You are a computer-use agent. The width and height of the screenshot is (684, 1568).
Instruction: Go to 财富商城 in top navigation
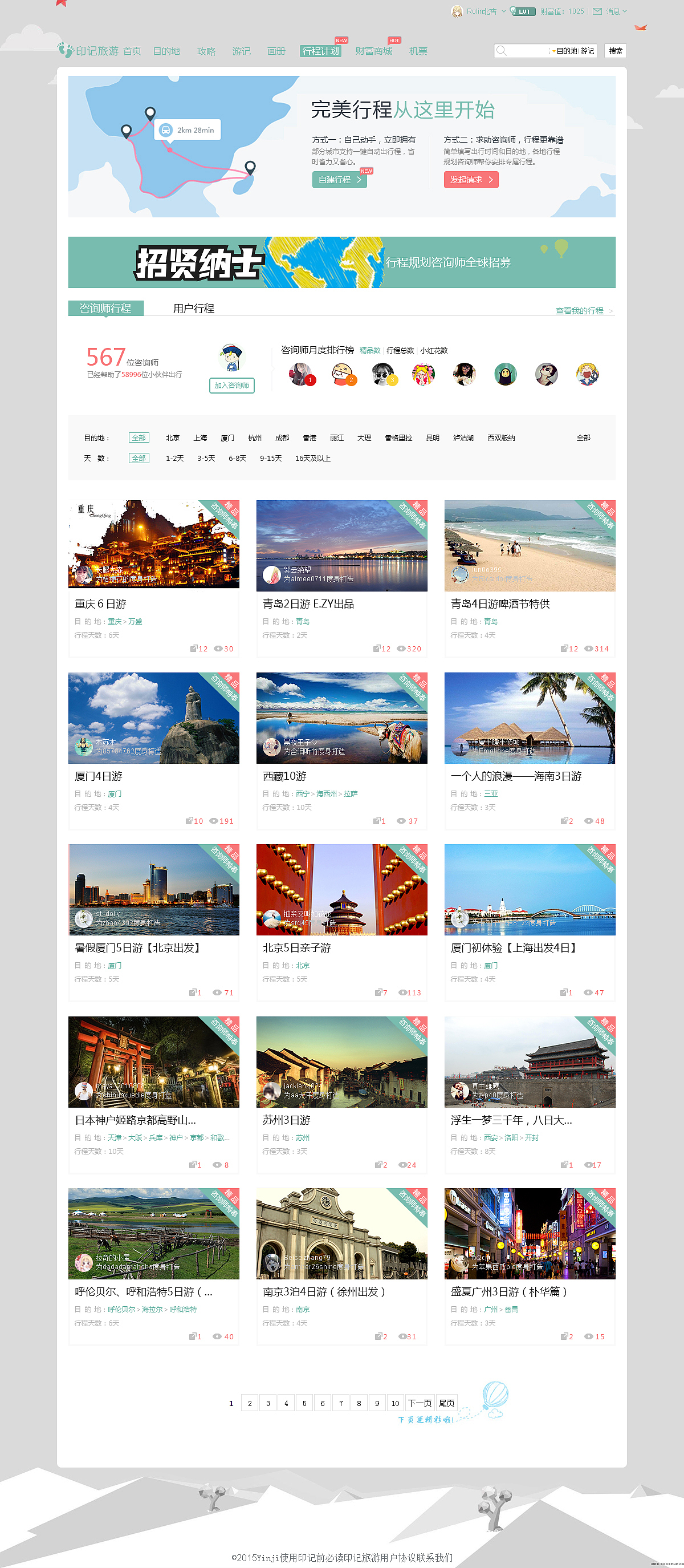pos(374,51)
